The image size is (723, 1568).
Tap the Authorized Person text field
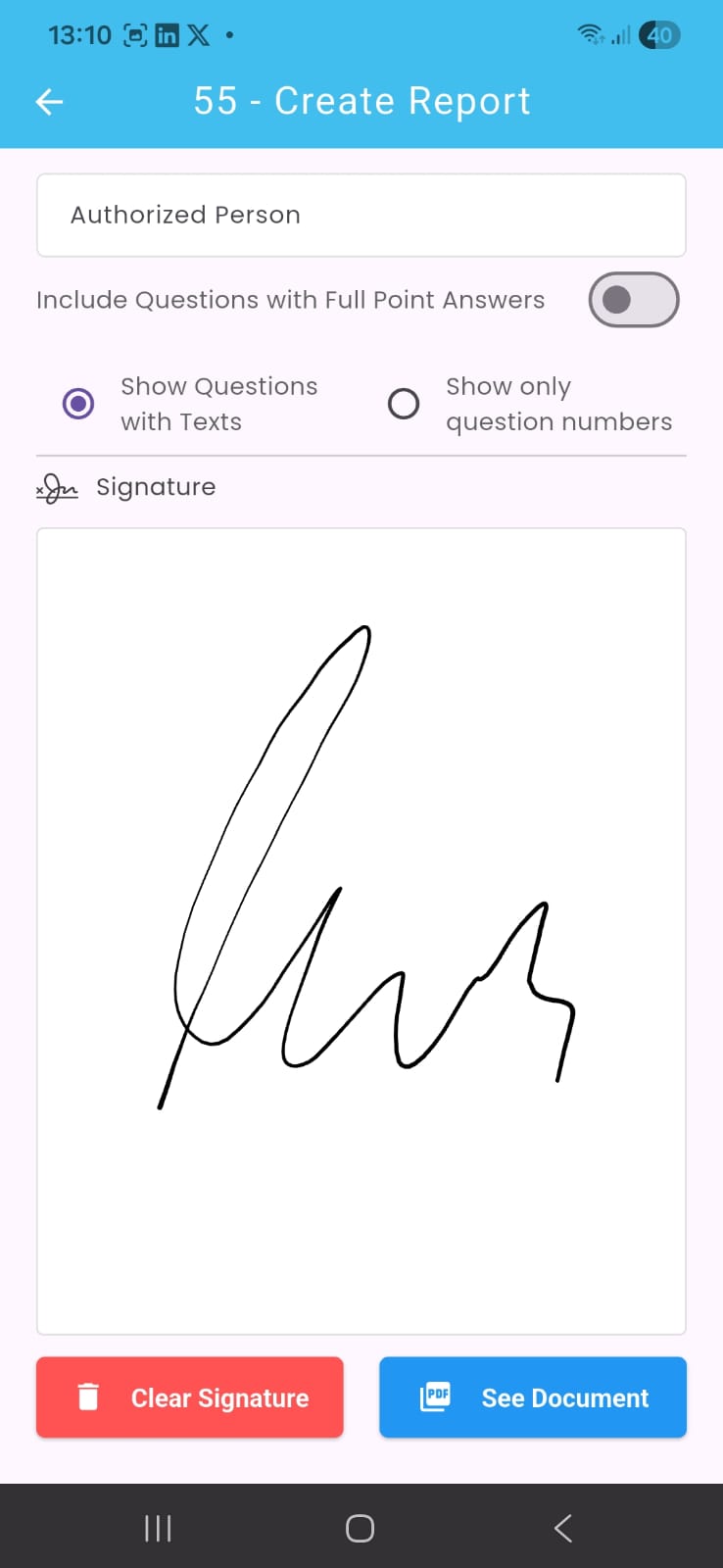[x=361, y=216]
